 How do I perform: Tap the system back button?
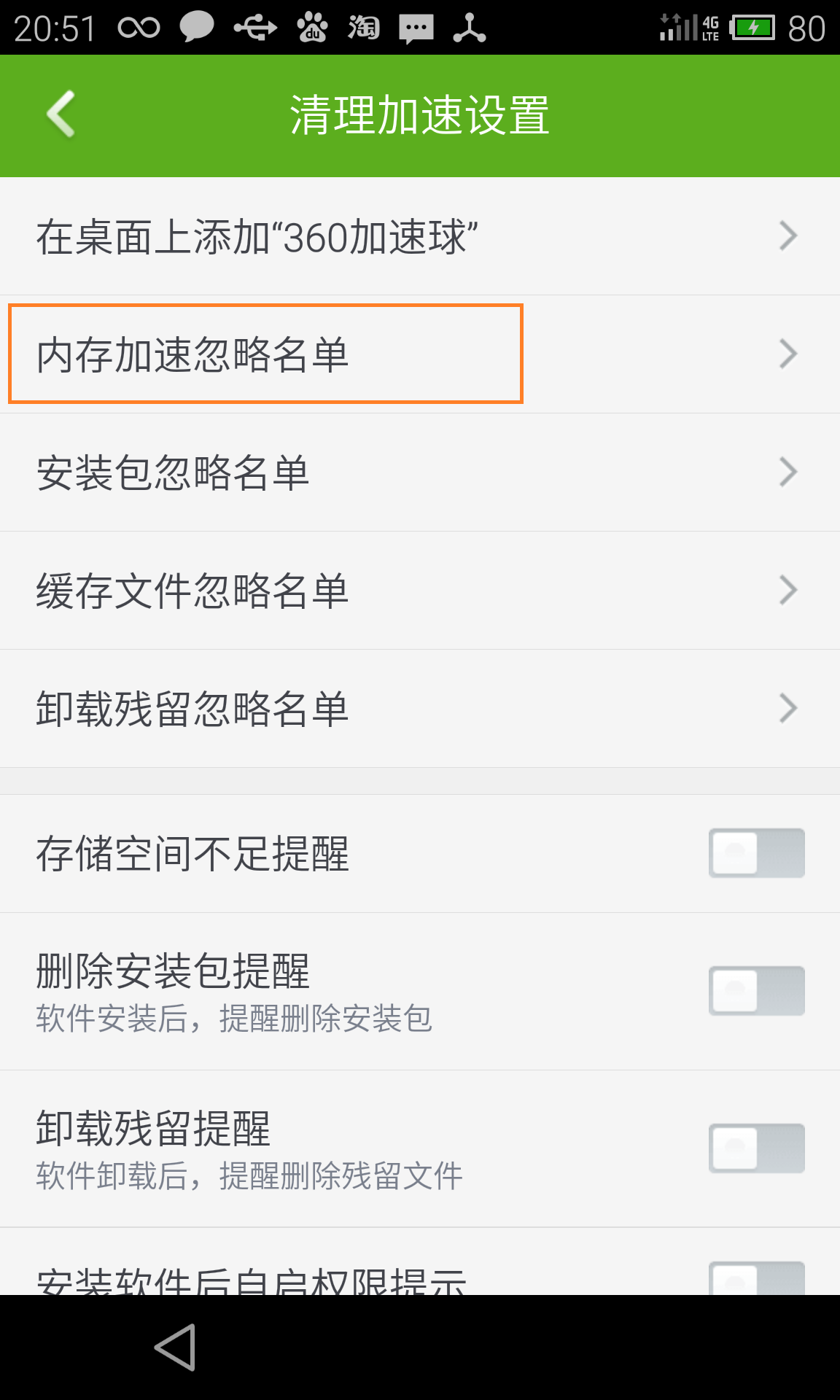pyautogui.click(x=175, y=1347)
